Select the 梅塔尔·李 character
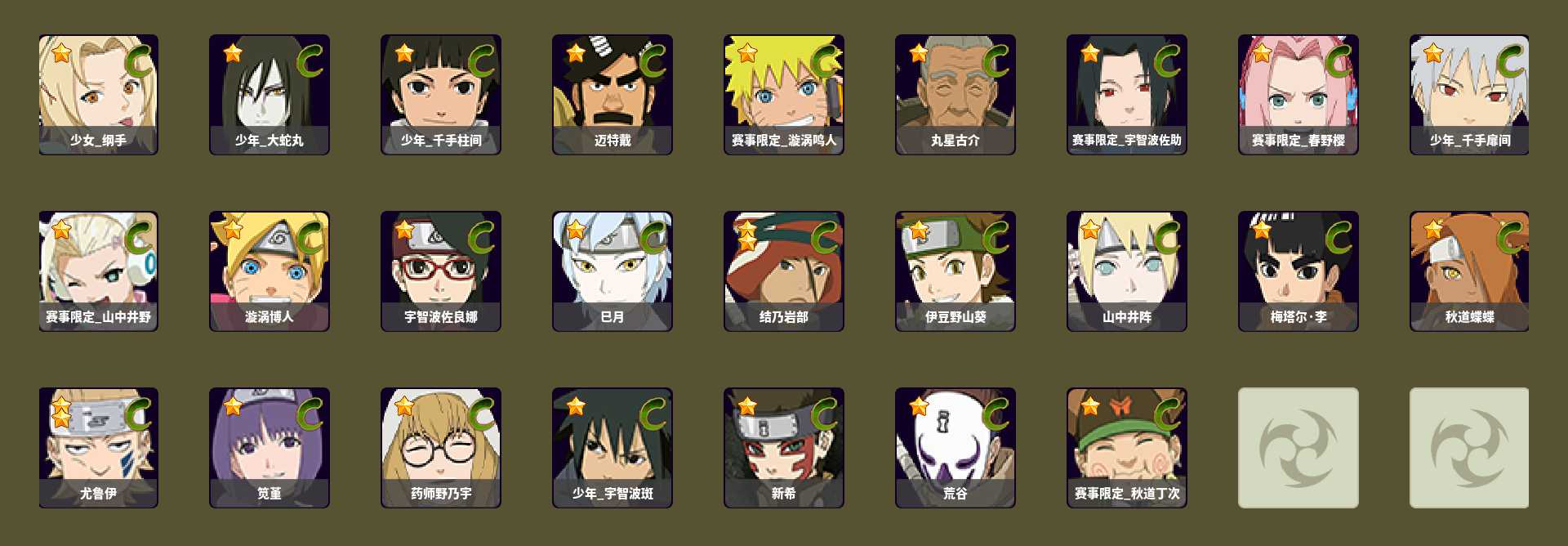The height and width of the screenshot is (546, 1568). click(x=1298, y=271)
